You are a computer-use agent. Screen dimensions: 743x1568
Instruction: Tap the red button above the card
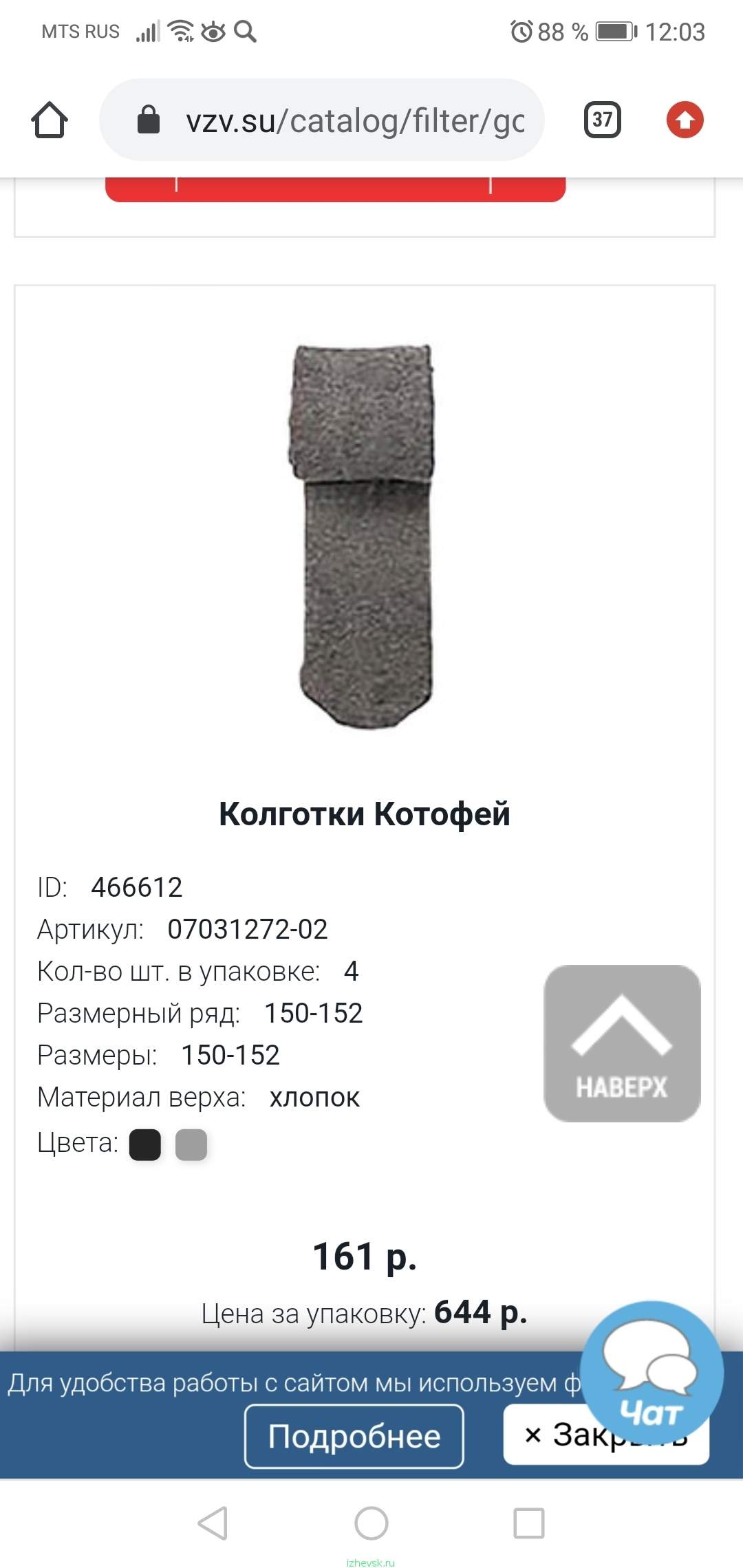[335, 189]
